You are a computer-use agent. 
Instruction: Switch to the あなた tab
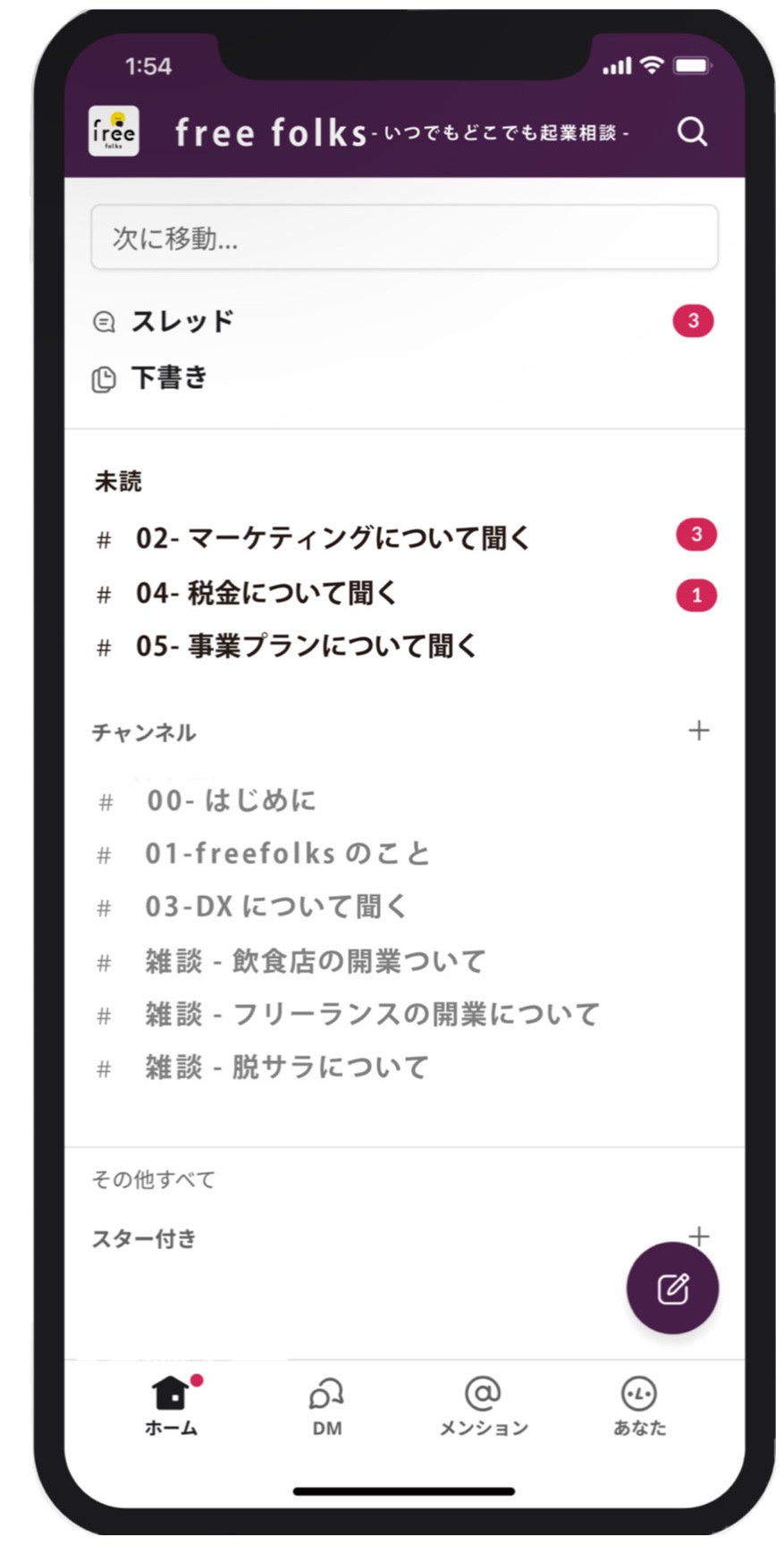point(639,1405)
